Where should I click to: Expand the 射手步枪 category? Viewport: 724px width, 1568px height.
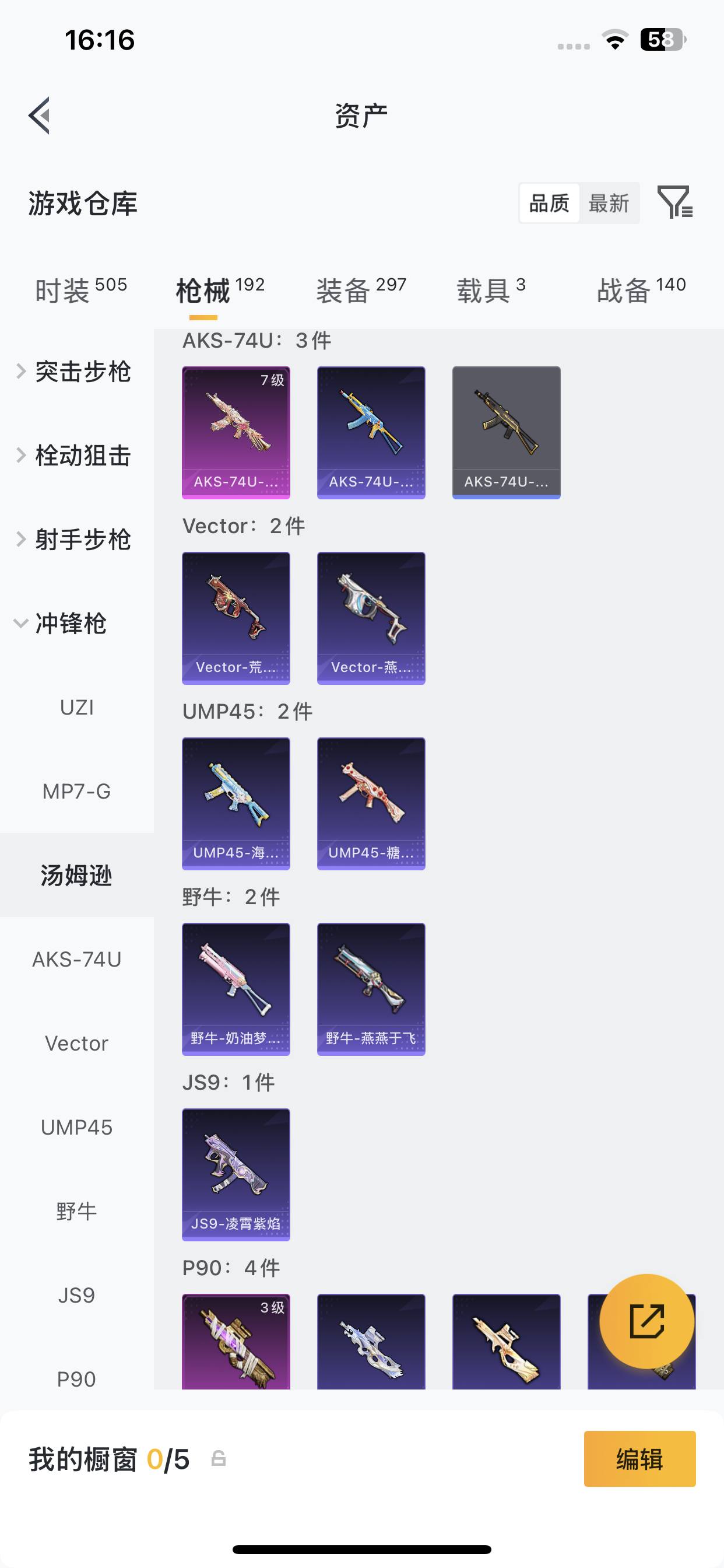pos(73,540)
